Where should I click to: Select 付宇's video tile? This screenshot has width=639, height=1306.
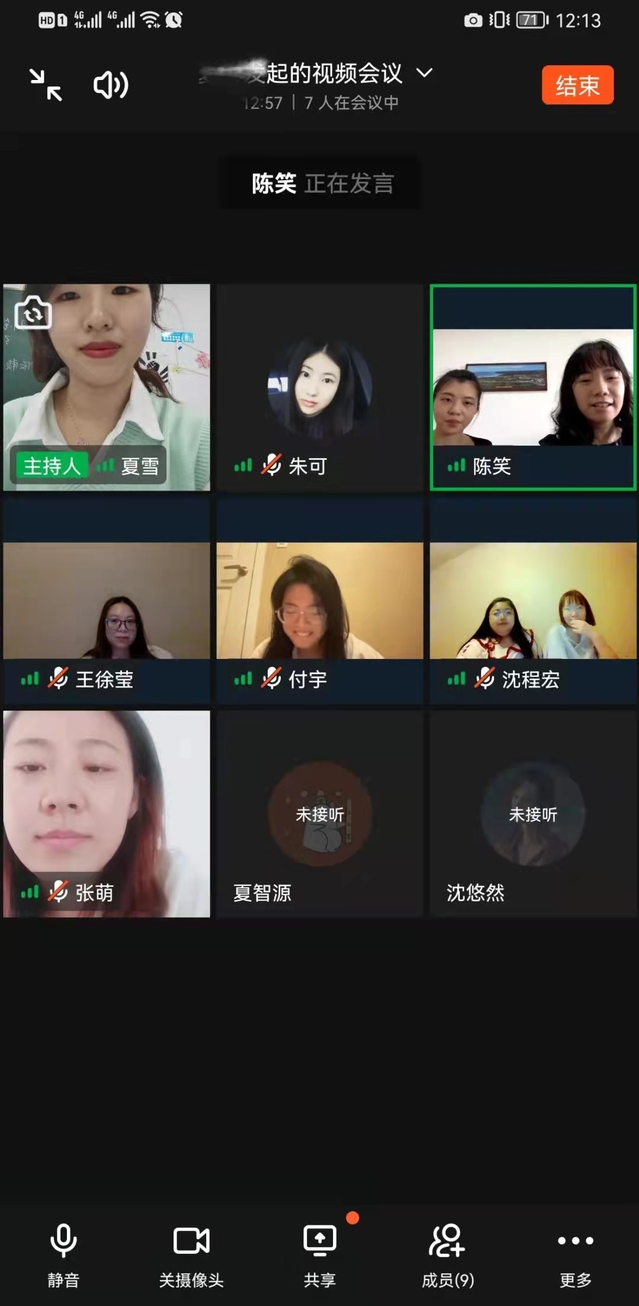pyautogui.click(x=320, y=601)
